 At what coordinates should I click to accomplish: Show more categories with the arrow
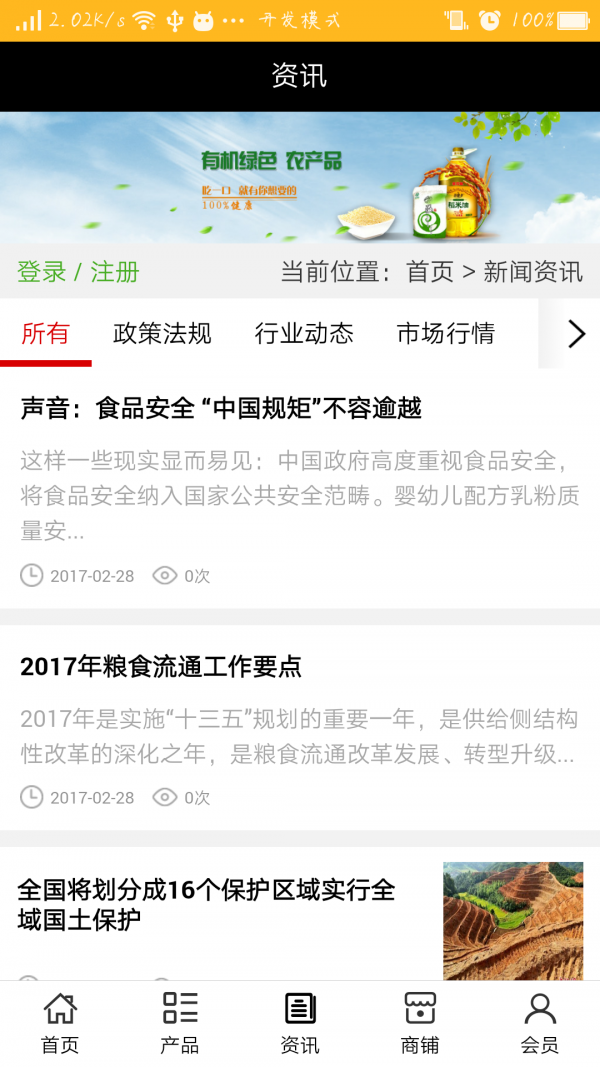click(575, 333)
